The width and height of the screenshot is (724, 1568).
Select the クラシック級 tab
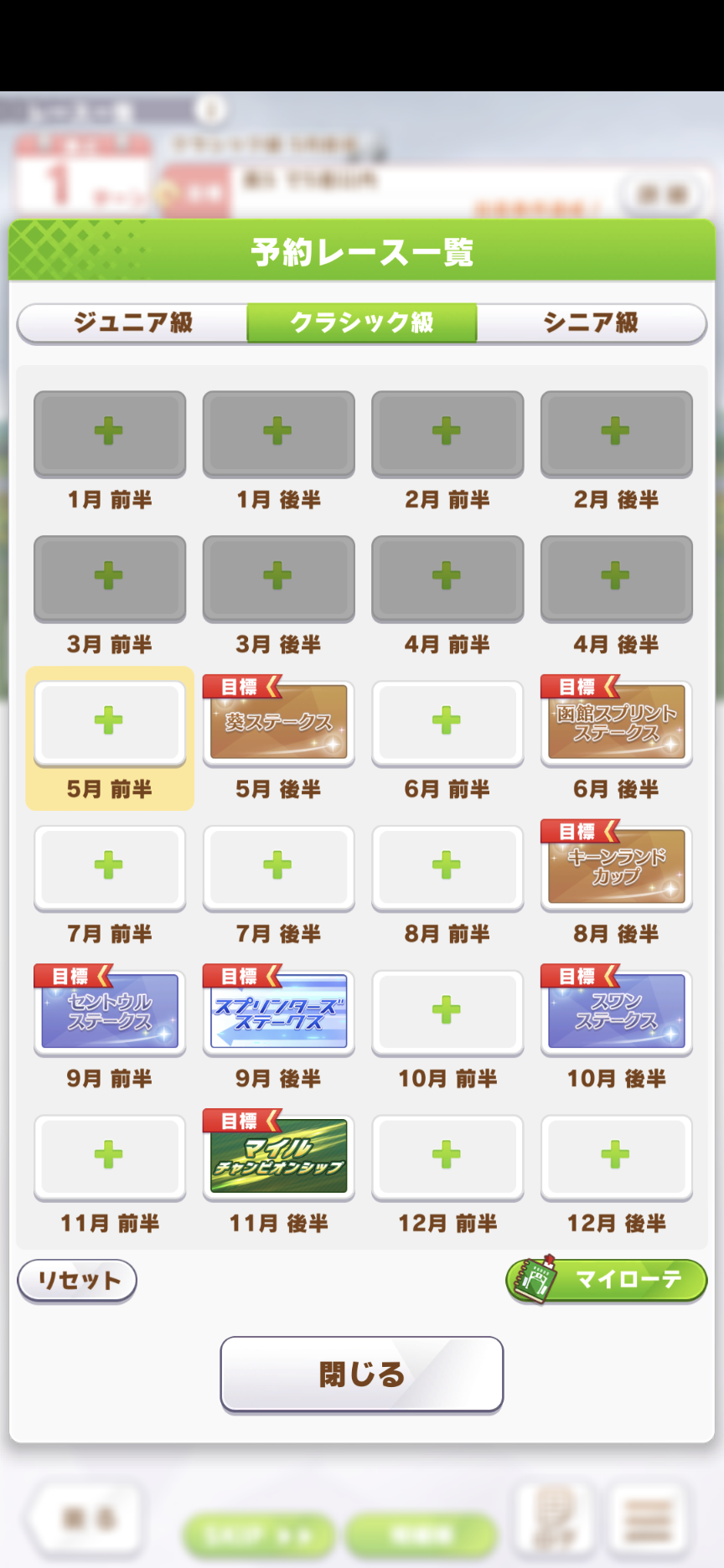(362, 322)
